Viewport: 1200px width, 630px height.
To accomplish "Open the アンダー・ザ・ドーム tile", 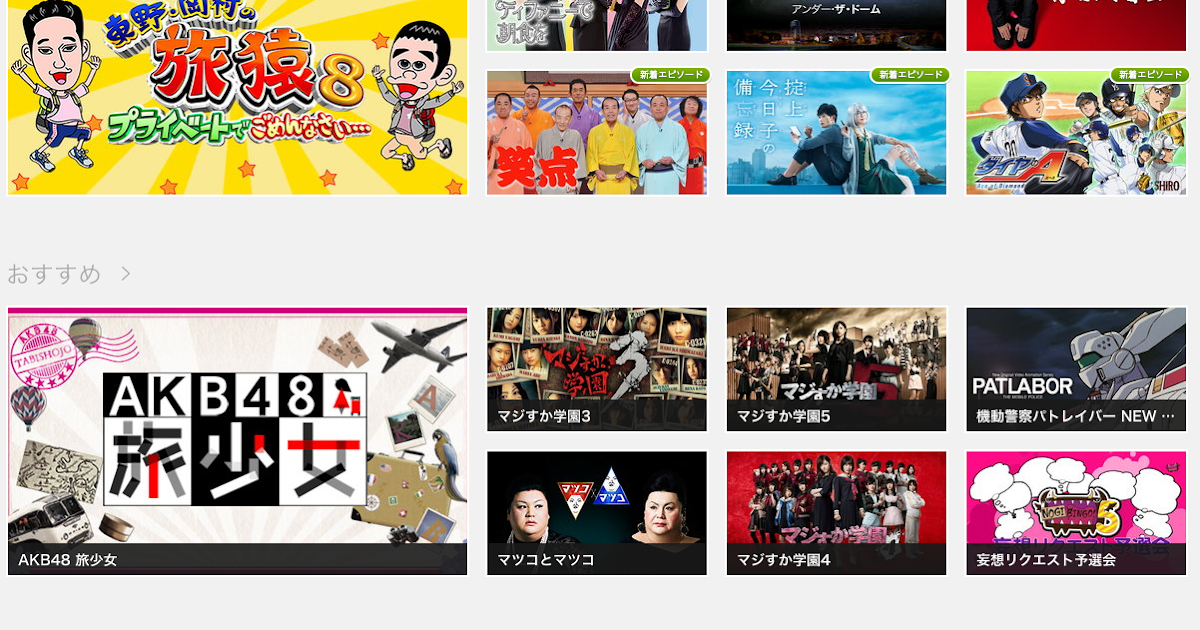I will (836, 24).
